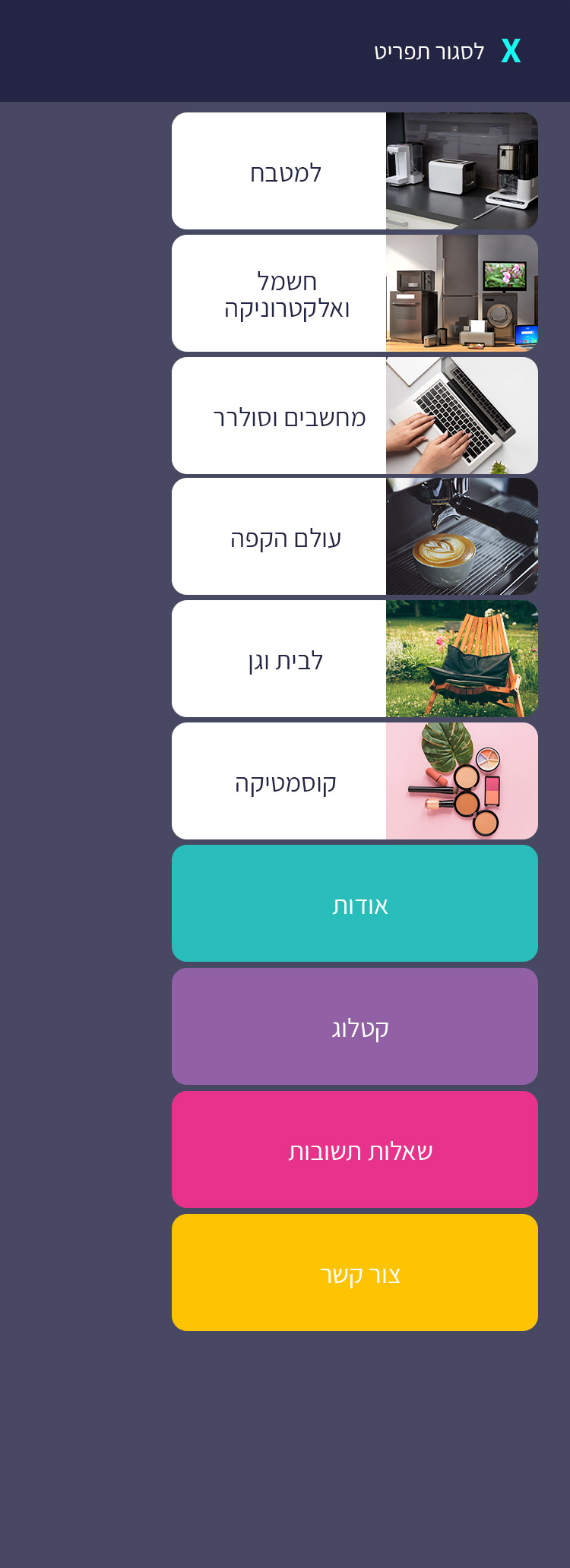Go to the אודות about page
Image resolution: width=570 pixels, height=1568 pixels.
pyautogui.click(x=355, y=903)
